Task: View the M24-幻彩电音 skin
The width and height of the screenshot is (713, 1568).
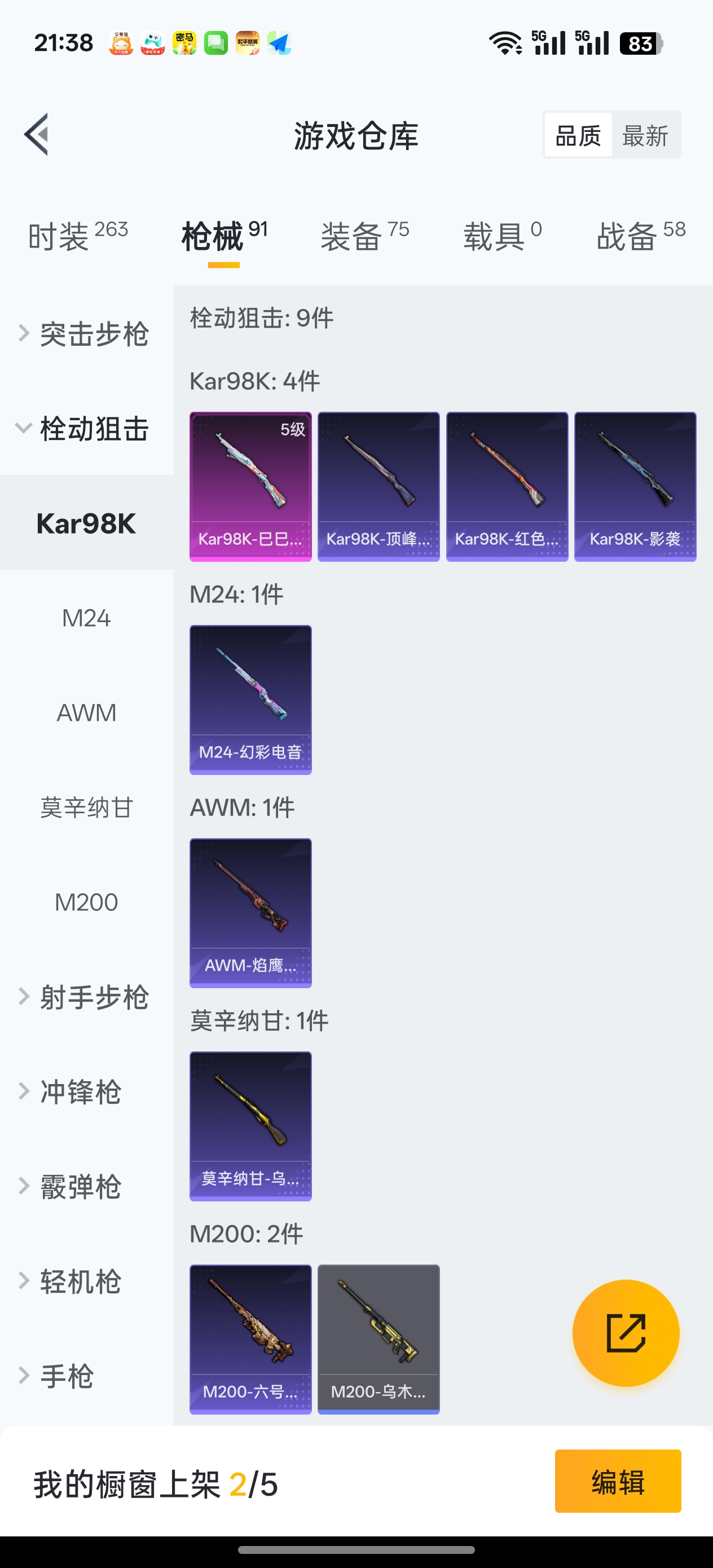Action: click(x=250, y=699)
